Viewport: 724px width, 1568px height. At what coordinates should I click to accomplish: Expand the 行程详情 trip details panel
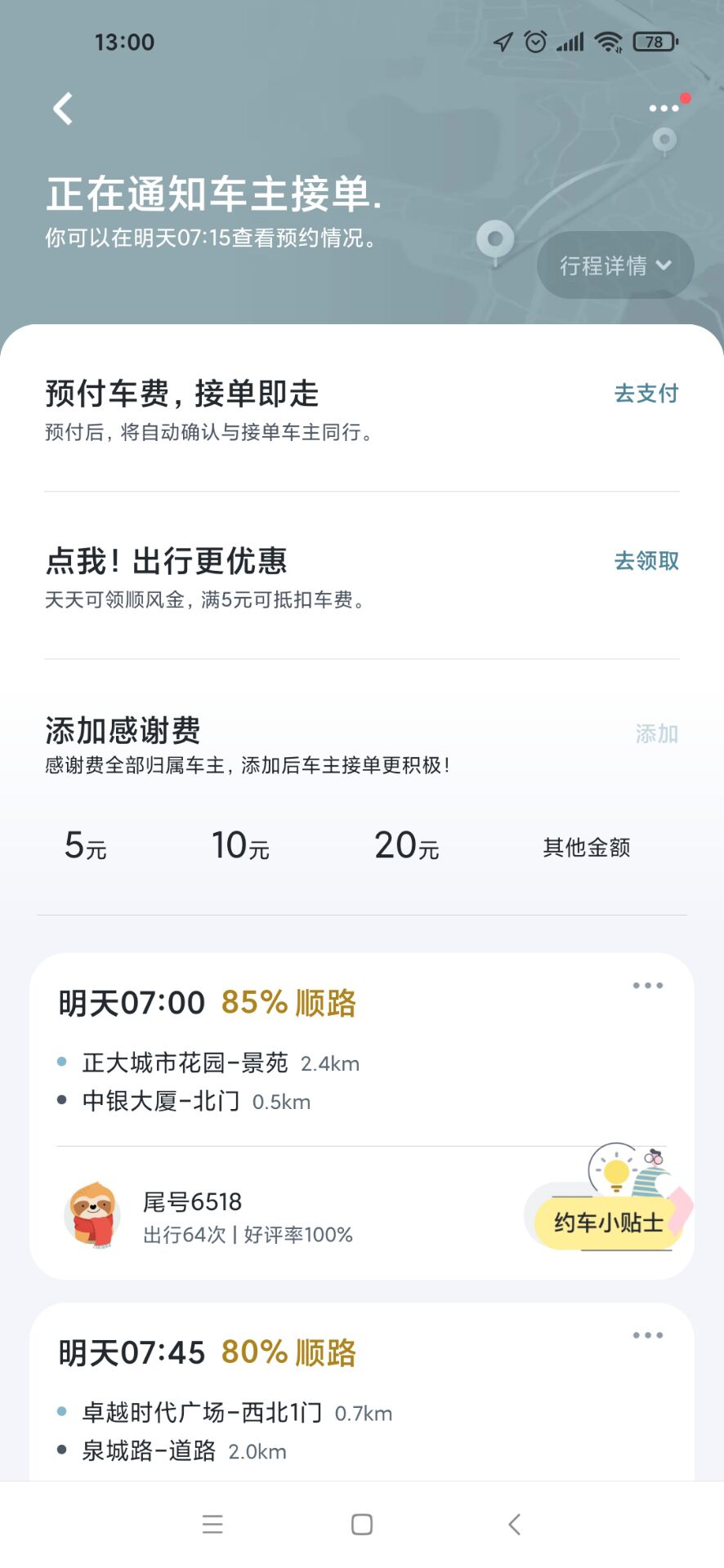tap(615, 265)
